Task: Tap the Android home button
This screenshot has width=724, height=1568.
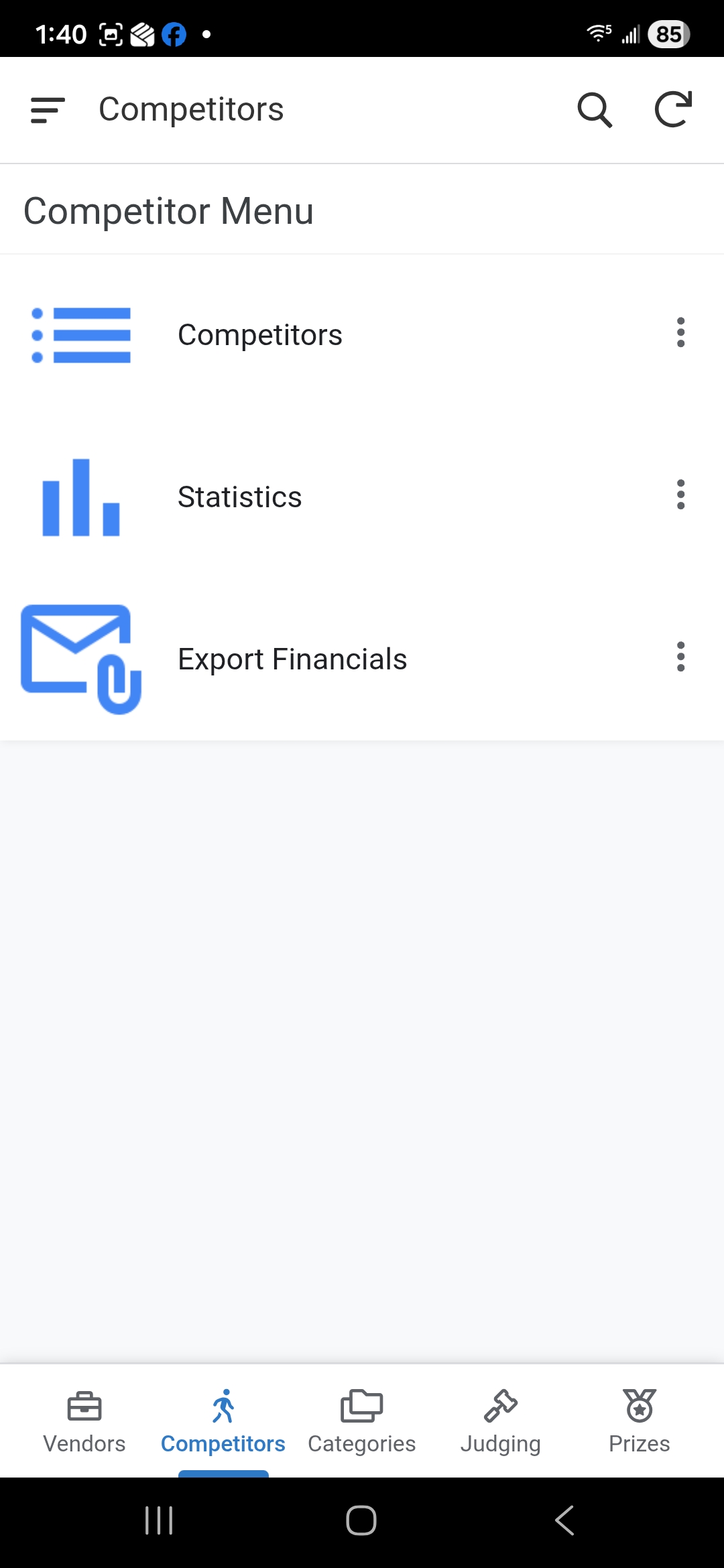Action: coord(361,1520)
